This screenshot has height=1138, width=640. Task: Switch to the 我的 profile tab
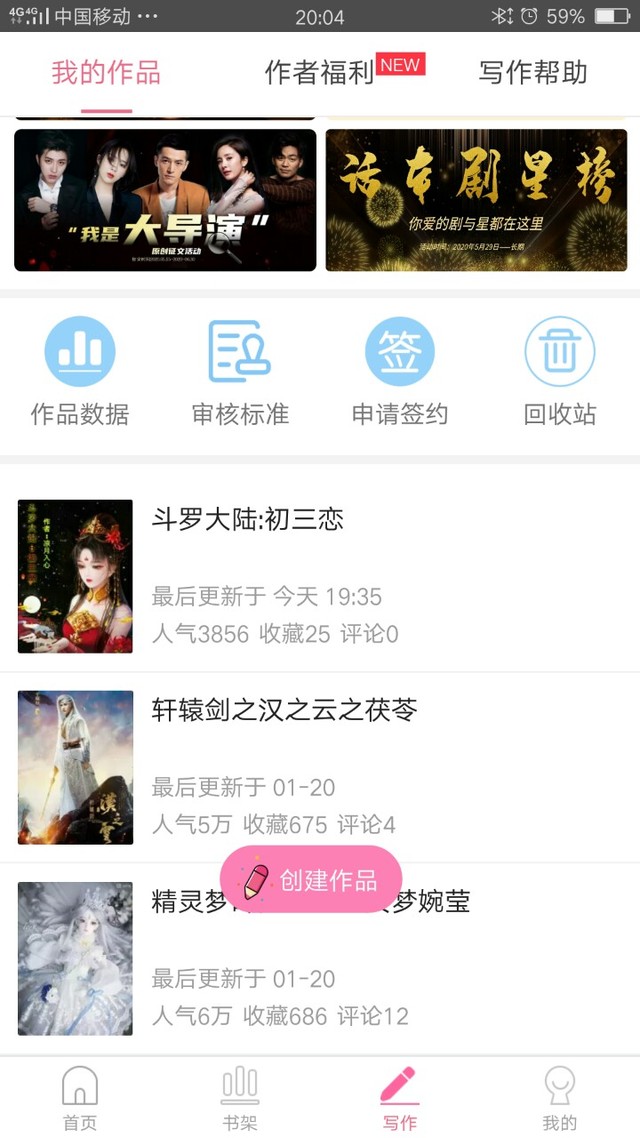point(560,1098)
